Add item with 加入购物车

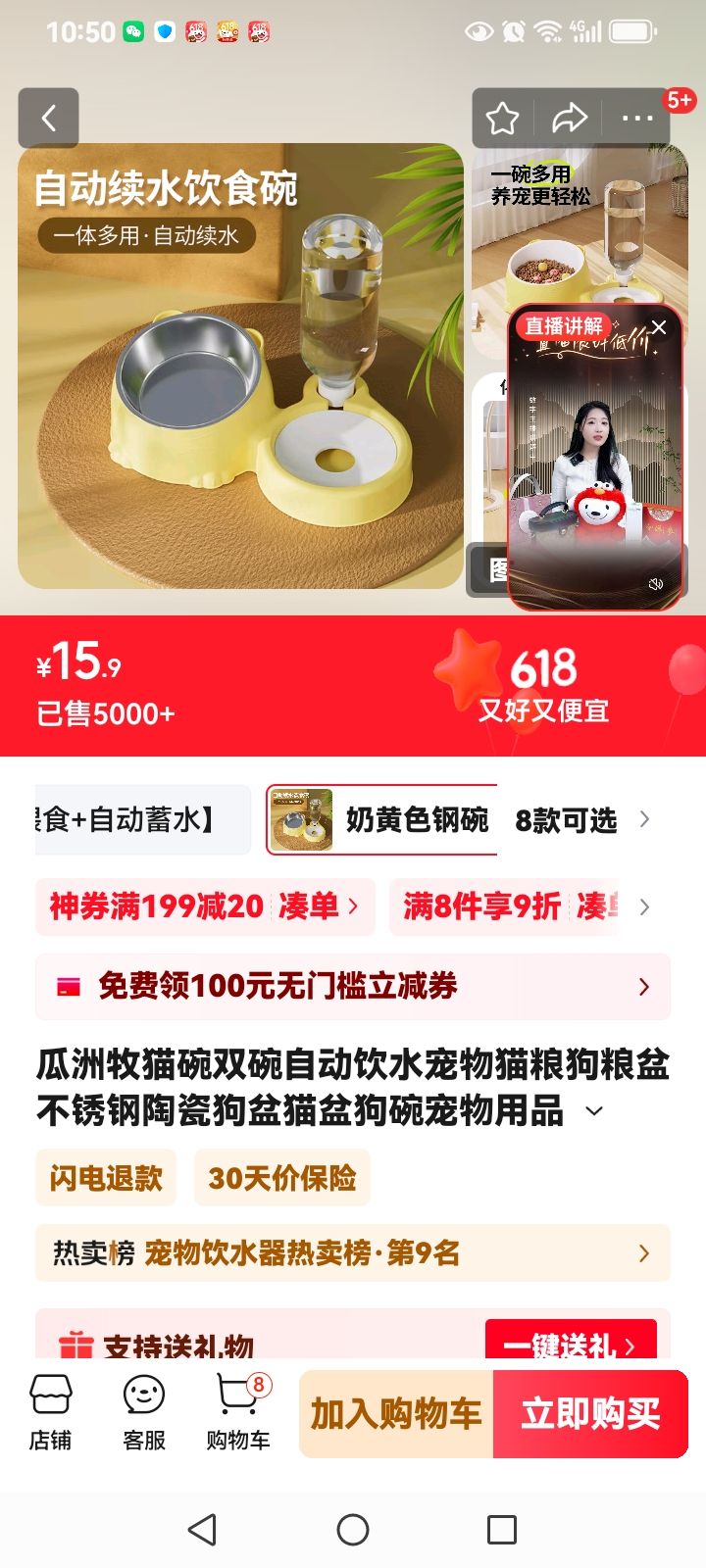point(396,1413)
